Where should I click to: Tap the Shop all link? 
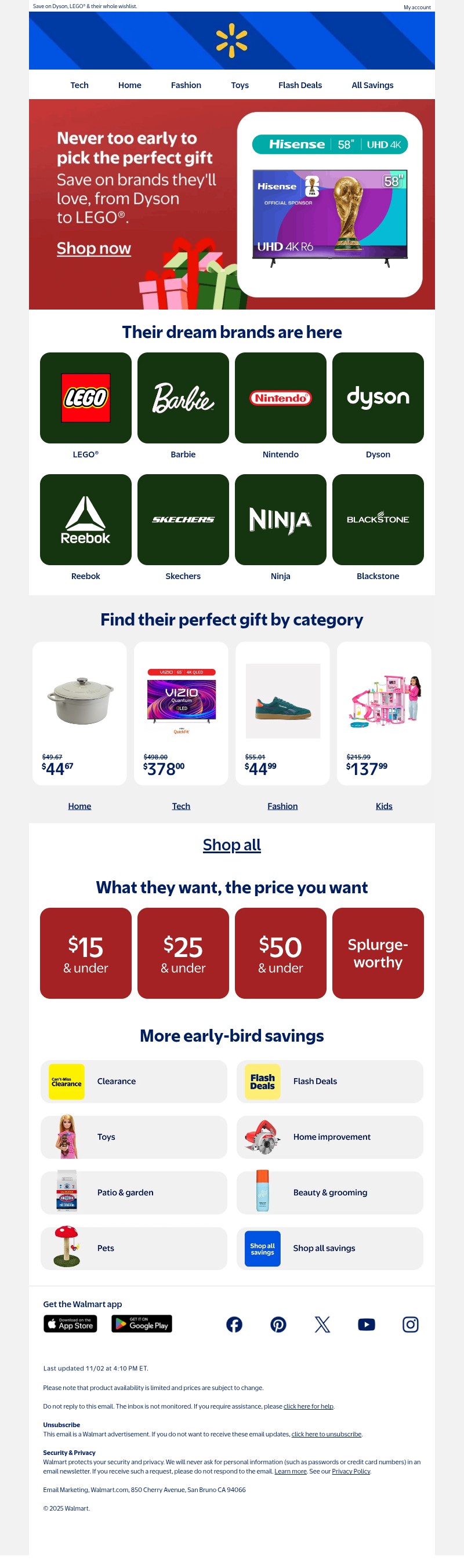coord(231,845)
